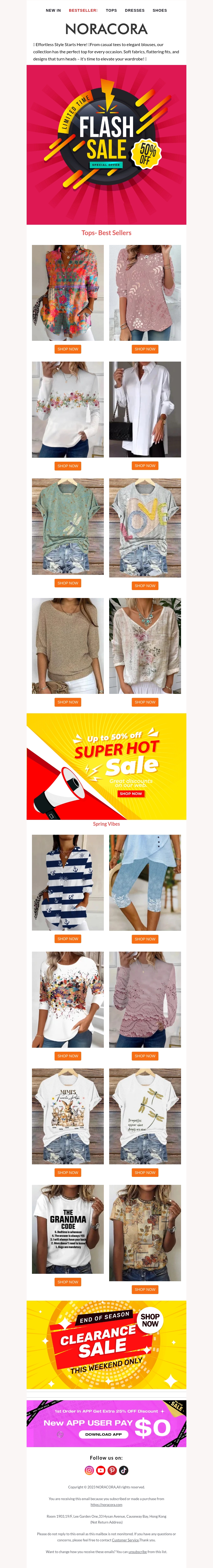
Task: Visit Noracora's TikTok profile
Action: (124, 1471)
